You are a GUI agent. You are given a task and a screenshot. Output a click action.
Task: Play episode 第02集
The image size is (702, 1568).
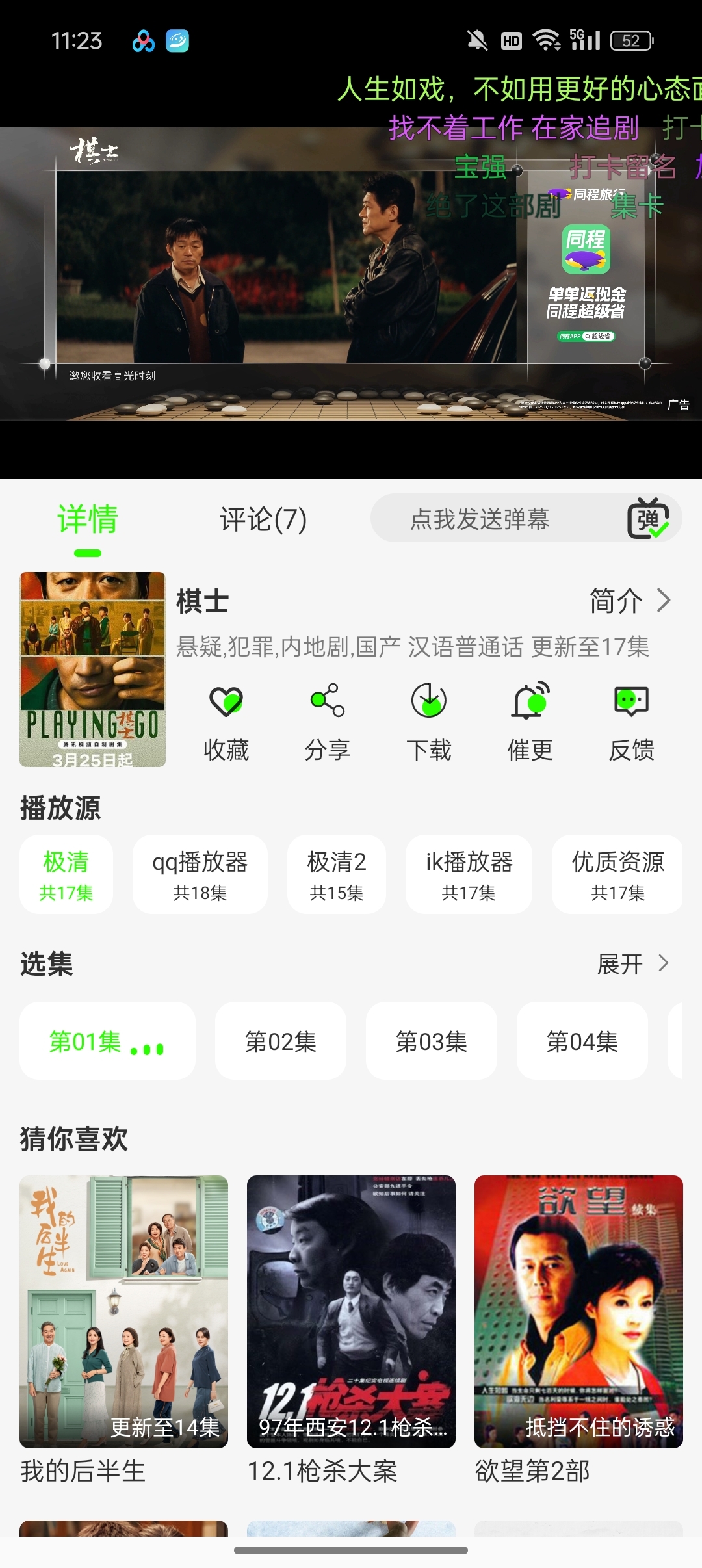[281, 1041]
